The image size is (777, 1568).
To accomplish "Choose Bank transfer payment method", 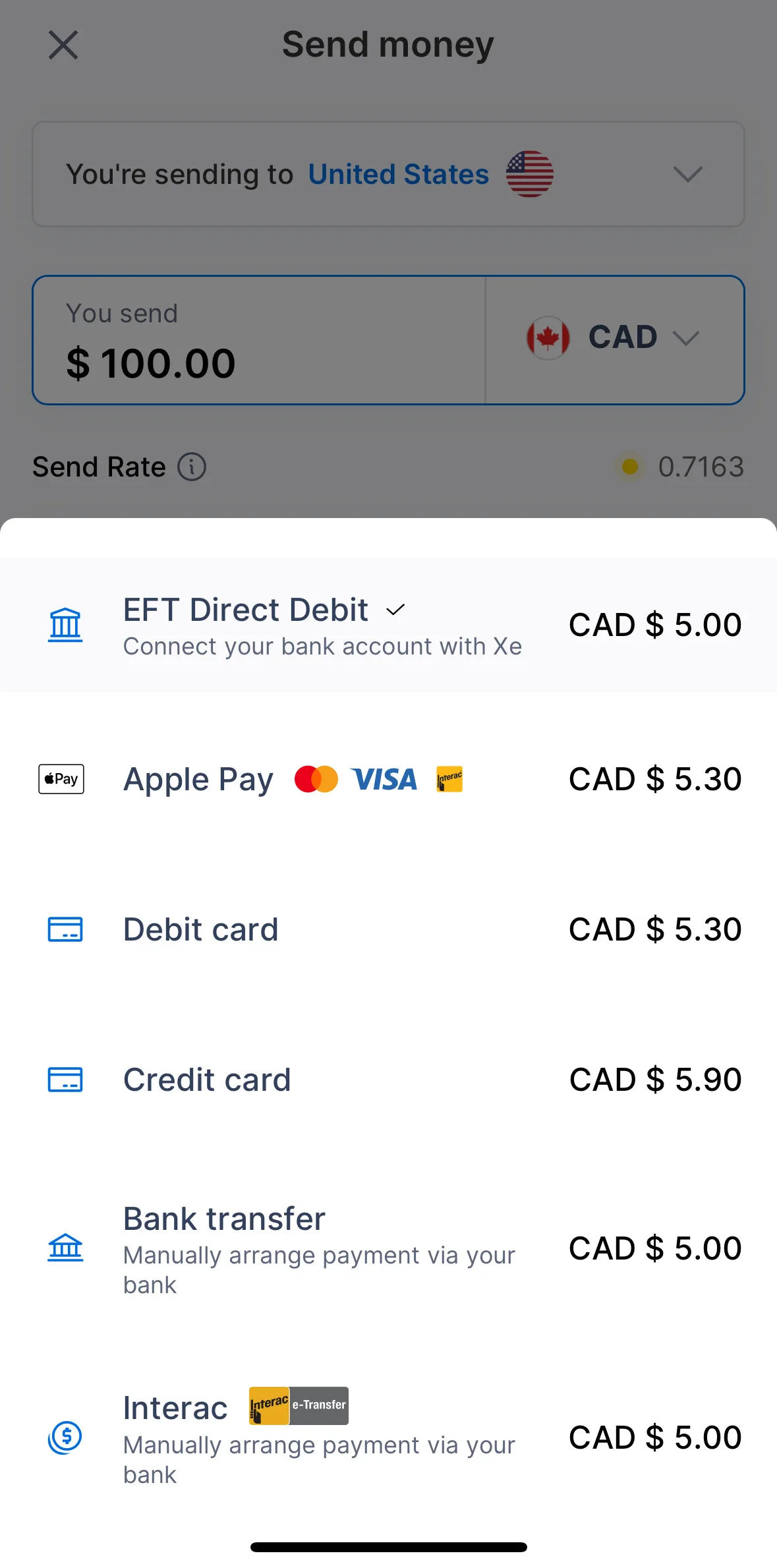I will click(388, 1248).
